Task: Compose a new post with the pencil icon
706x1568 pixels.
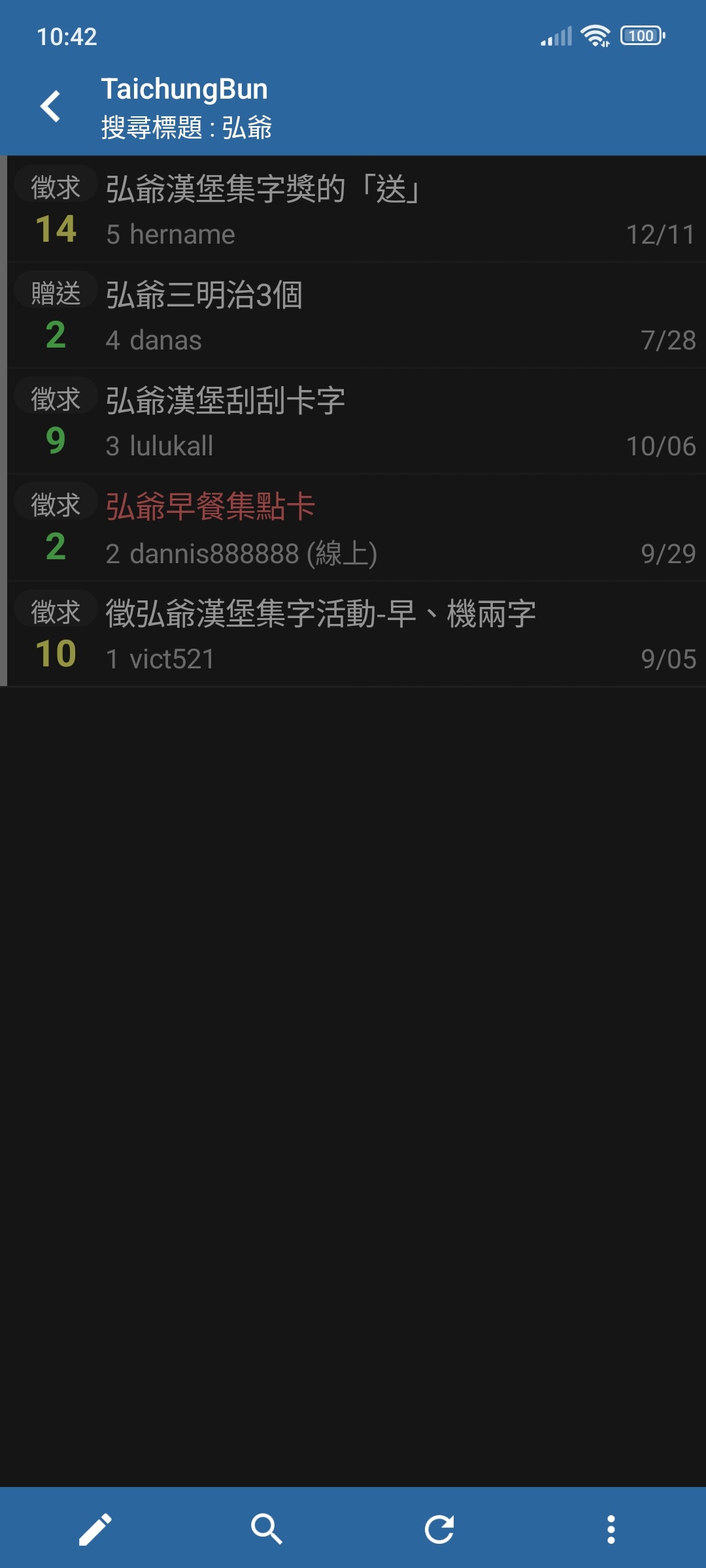Action: (95, 1529)
